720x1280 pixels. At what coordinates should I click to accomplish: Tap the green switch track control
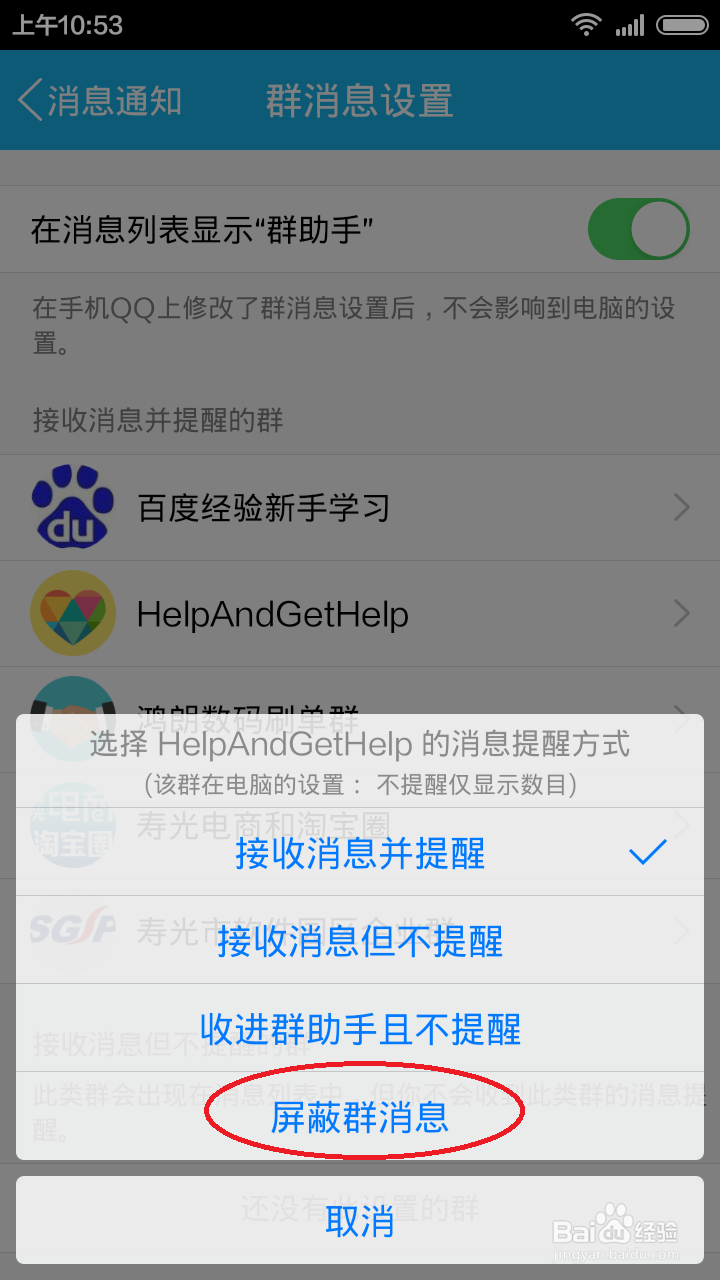639,229
